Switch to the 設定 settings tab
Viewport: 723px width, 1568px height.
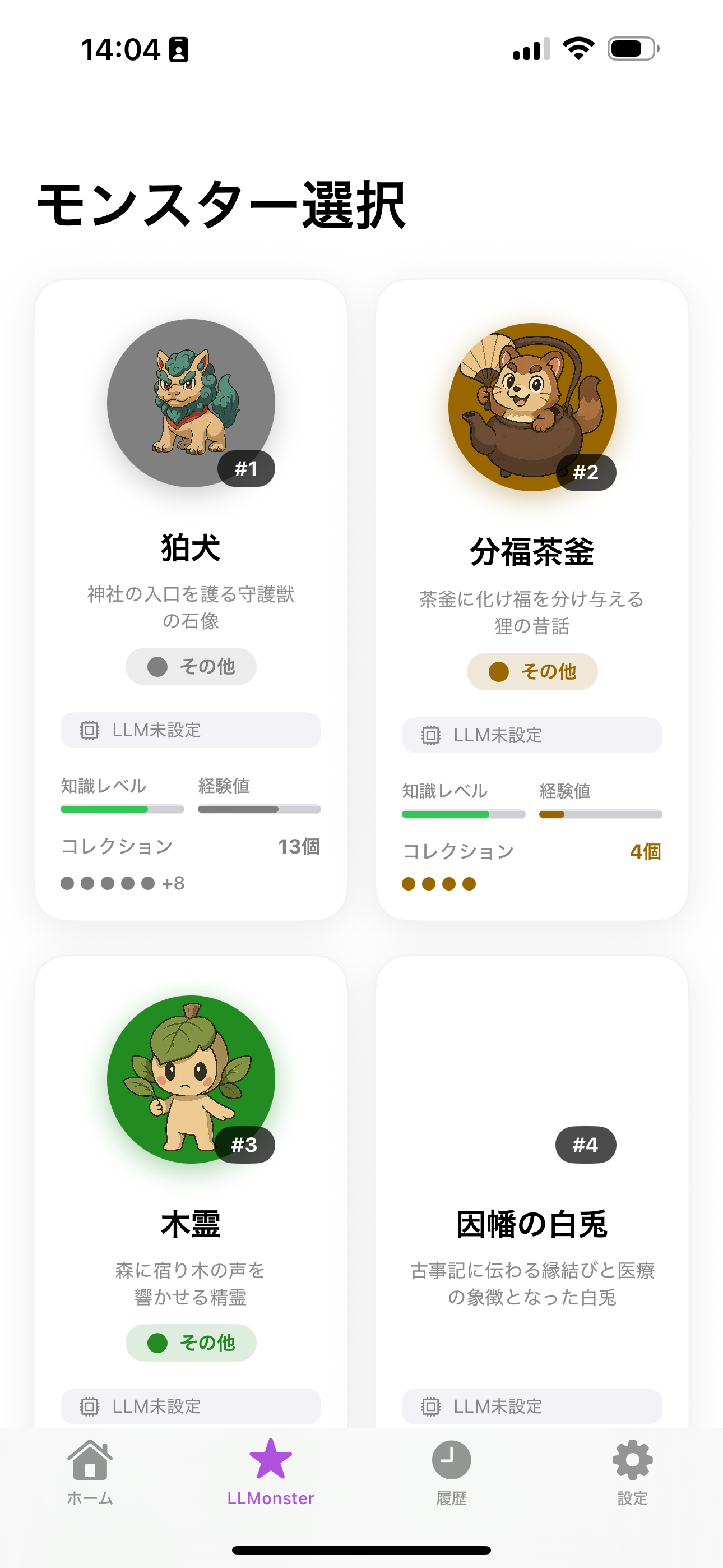[632, 1470]
